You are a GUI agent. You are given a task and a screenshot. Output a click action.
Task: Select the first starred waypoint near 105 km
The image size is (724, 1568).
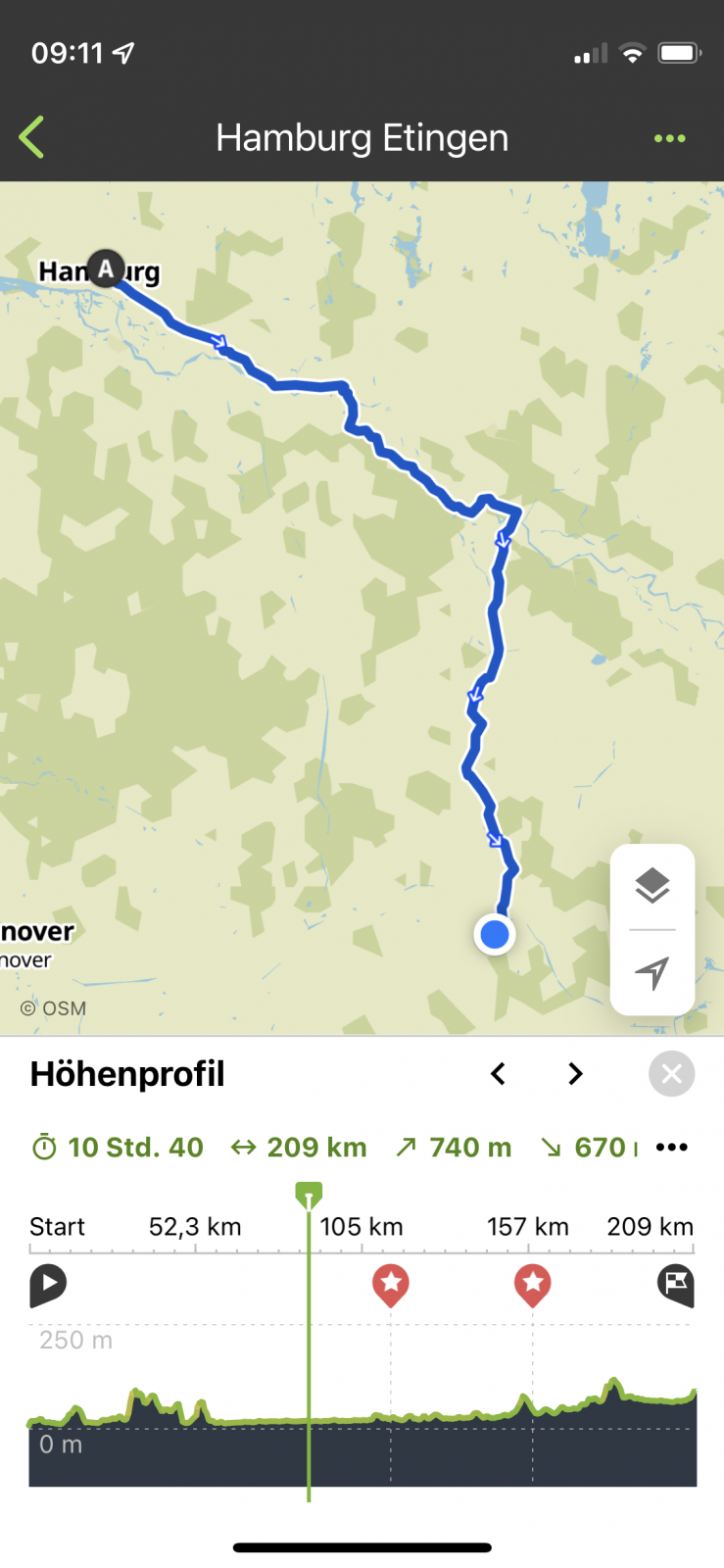(x=390, y=1284)
